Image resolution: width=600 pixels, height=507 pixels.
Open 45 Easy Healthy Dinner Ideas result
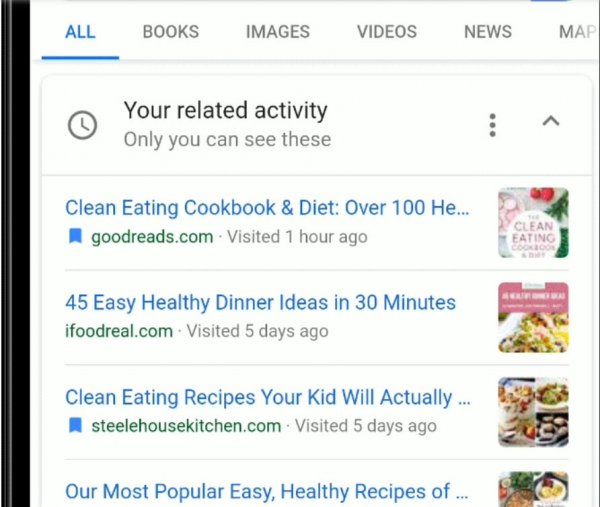(260, 302)
